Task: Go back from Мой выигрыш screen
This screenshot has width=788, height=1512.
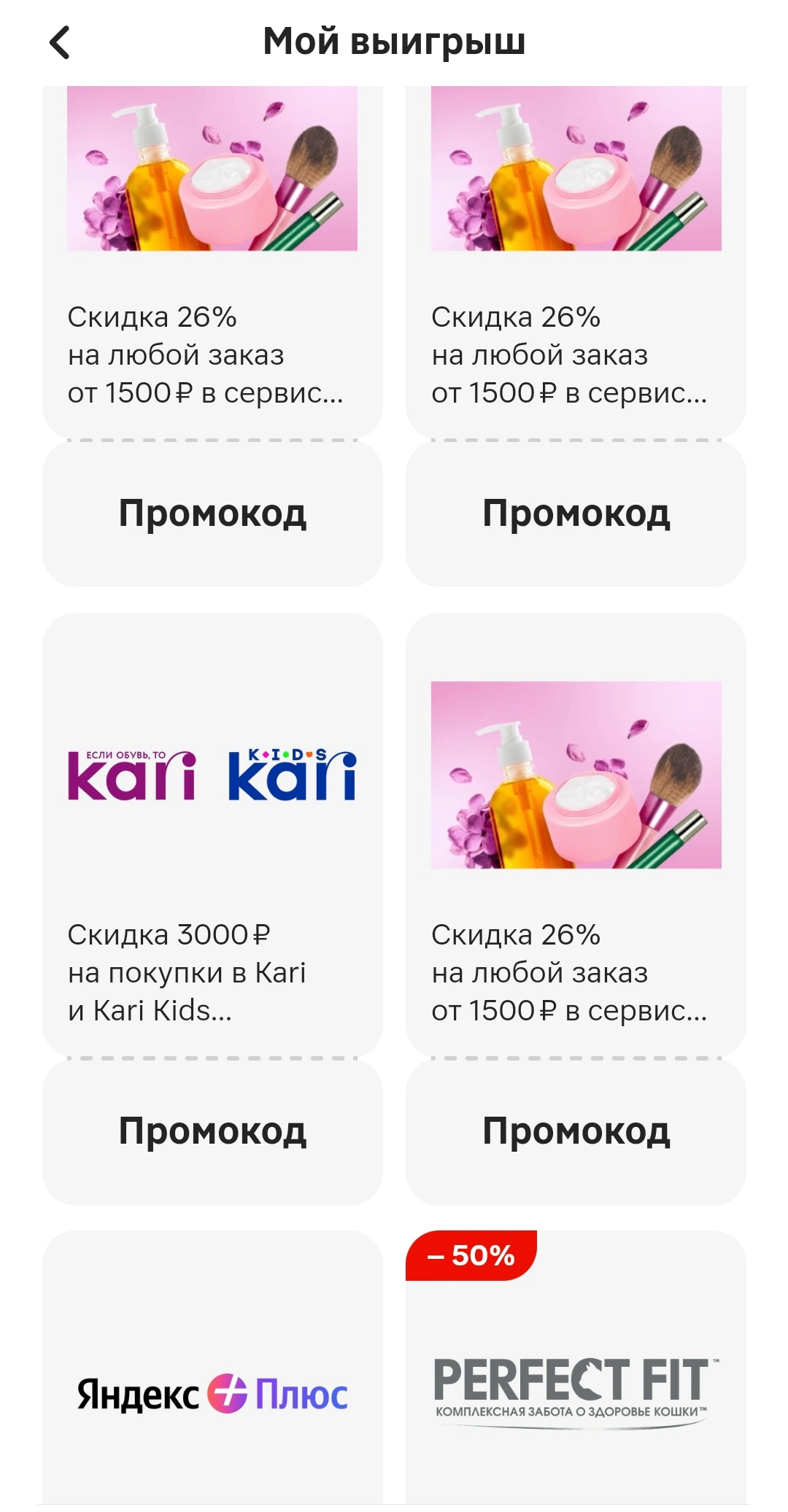Action: pyautogui.click(x=60, y=42)
